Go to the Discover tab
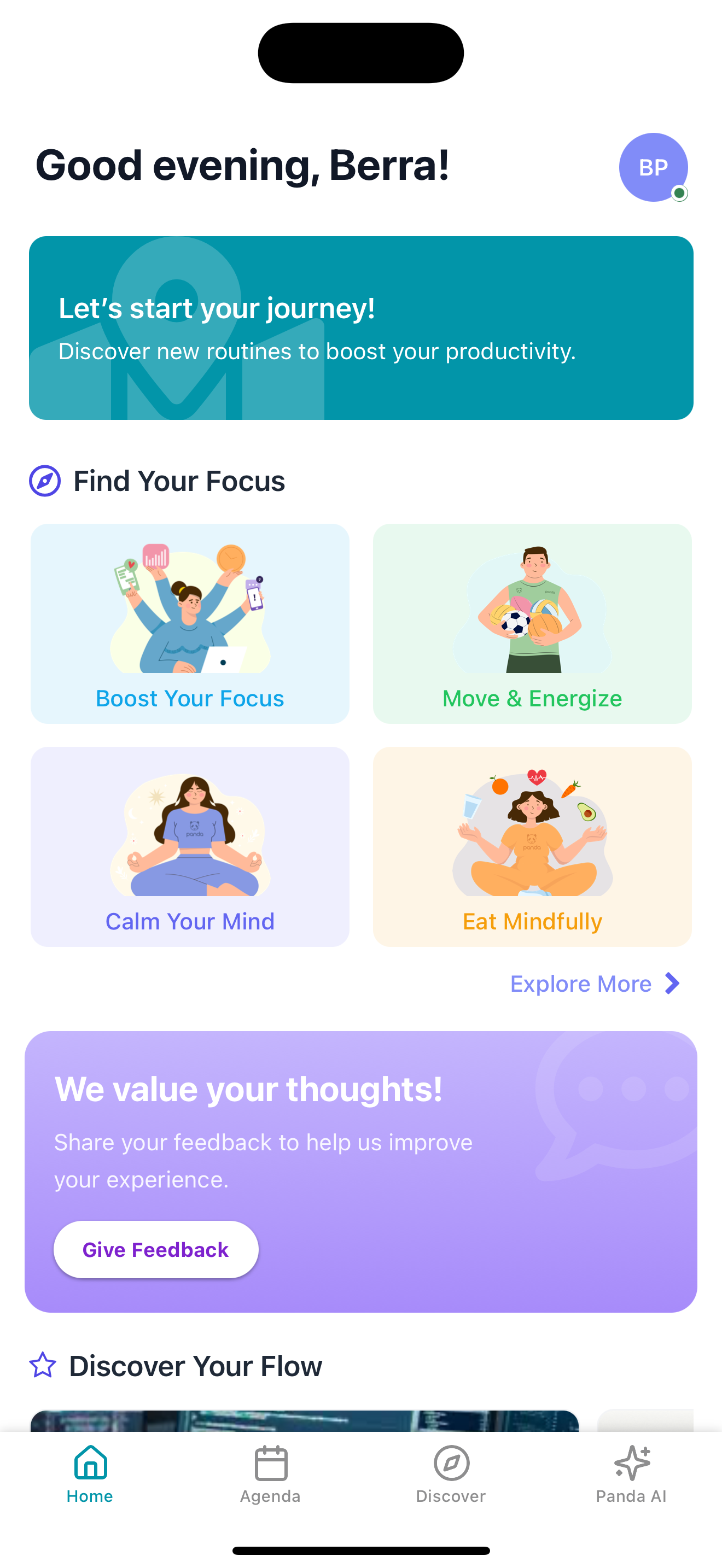The image size is (722, 1568). [x=451, y=1473]
